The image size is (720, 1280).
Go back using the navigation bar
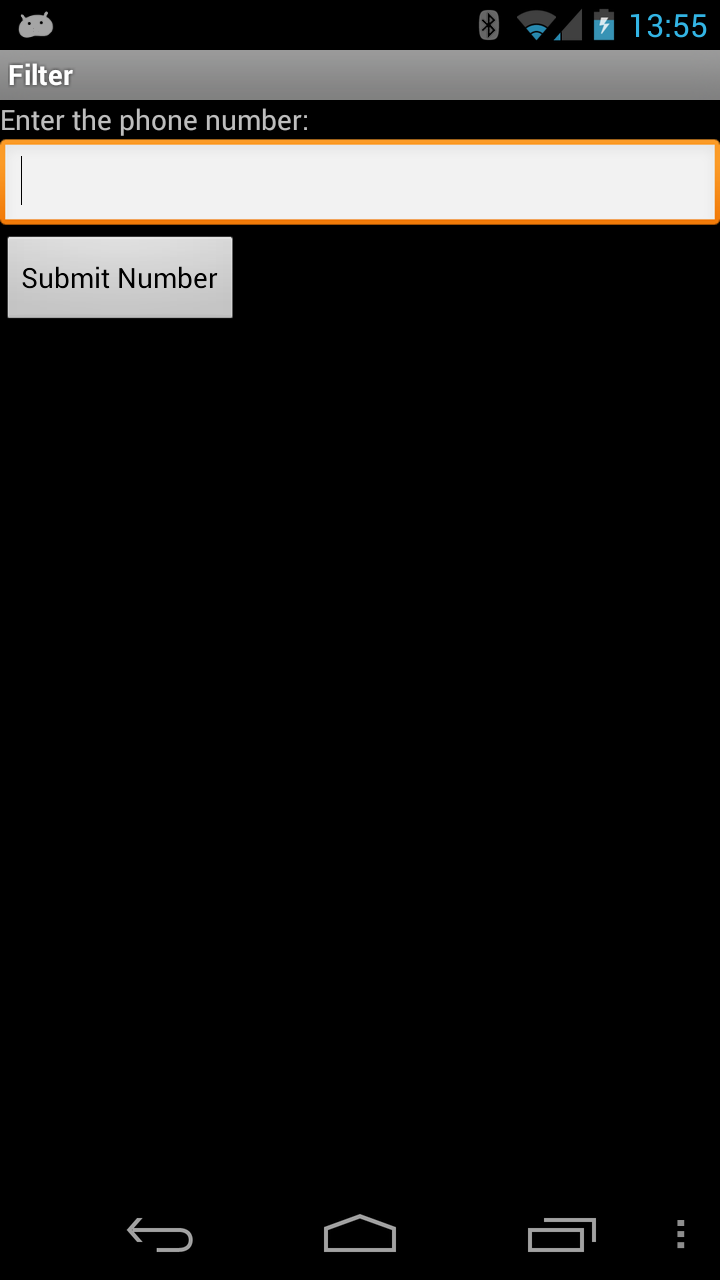point(160,1235)
